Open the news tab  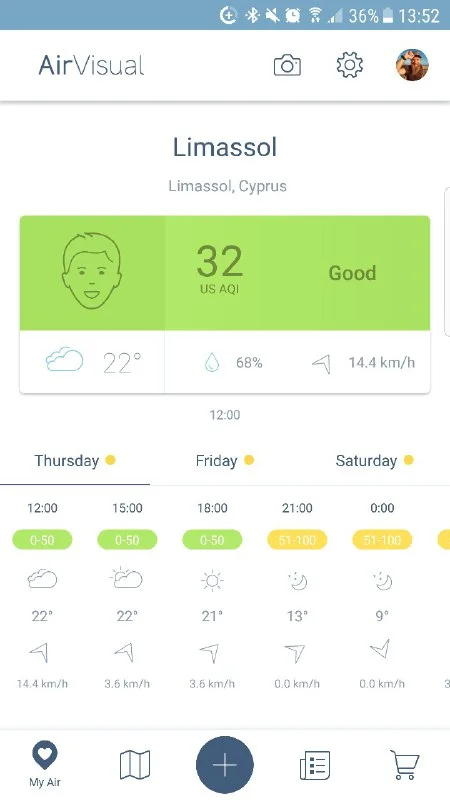315,765
